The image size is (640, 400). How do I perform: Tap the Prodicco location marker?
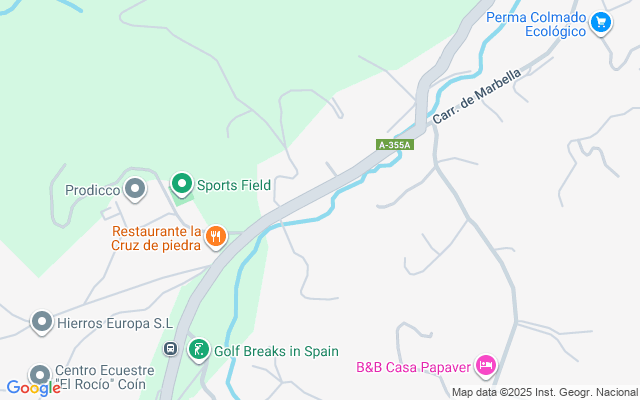click(135, 189)
